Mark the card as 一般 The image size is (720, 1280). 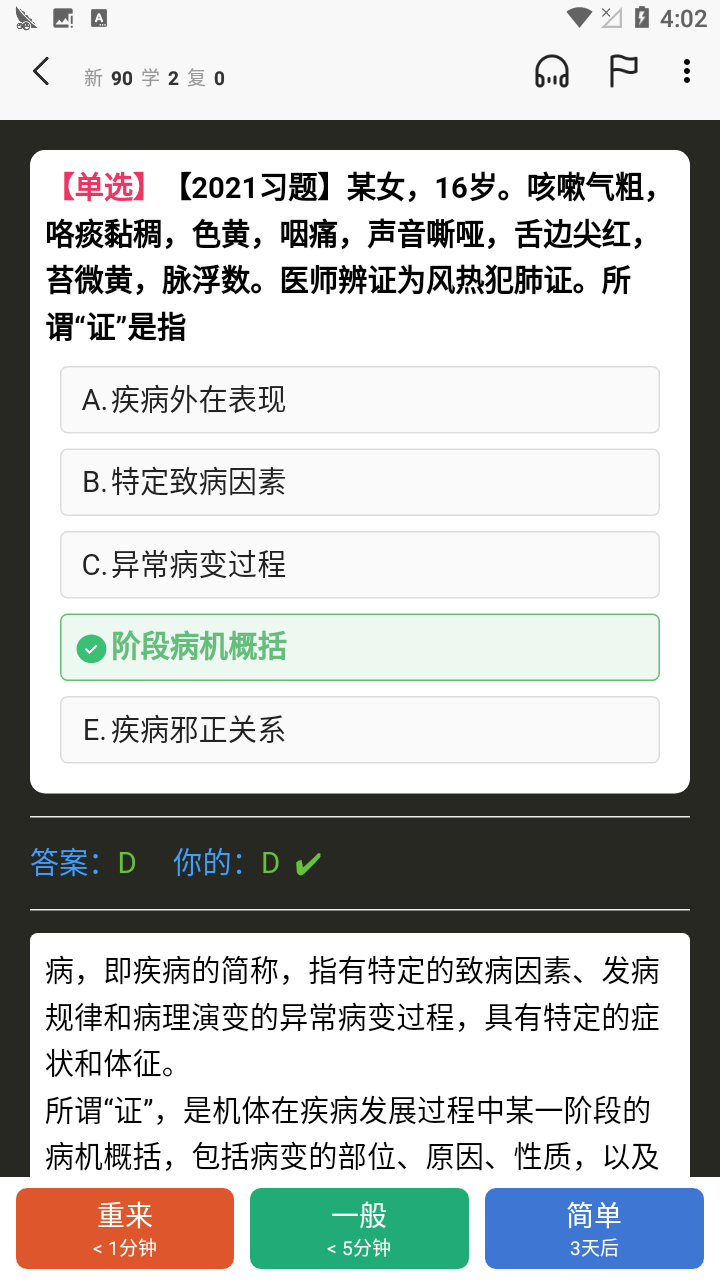click(359, 1228)
